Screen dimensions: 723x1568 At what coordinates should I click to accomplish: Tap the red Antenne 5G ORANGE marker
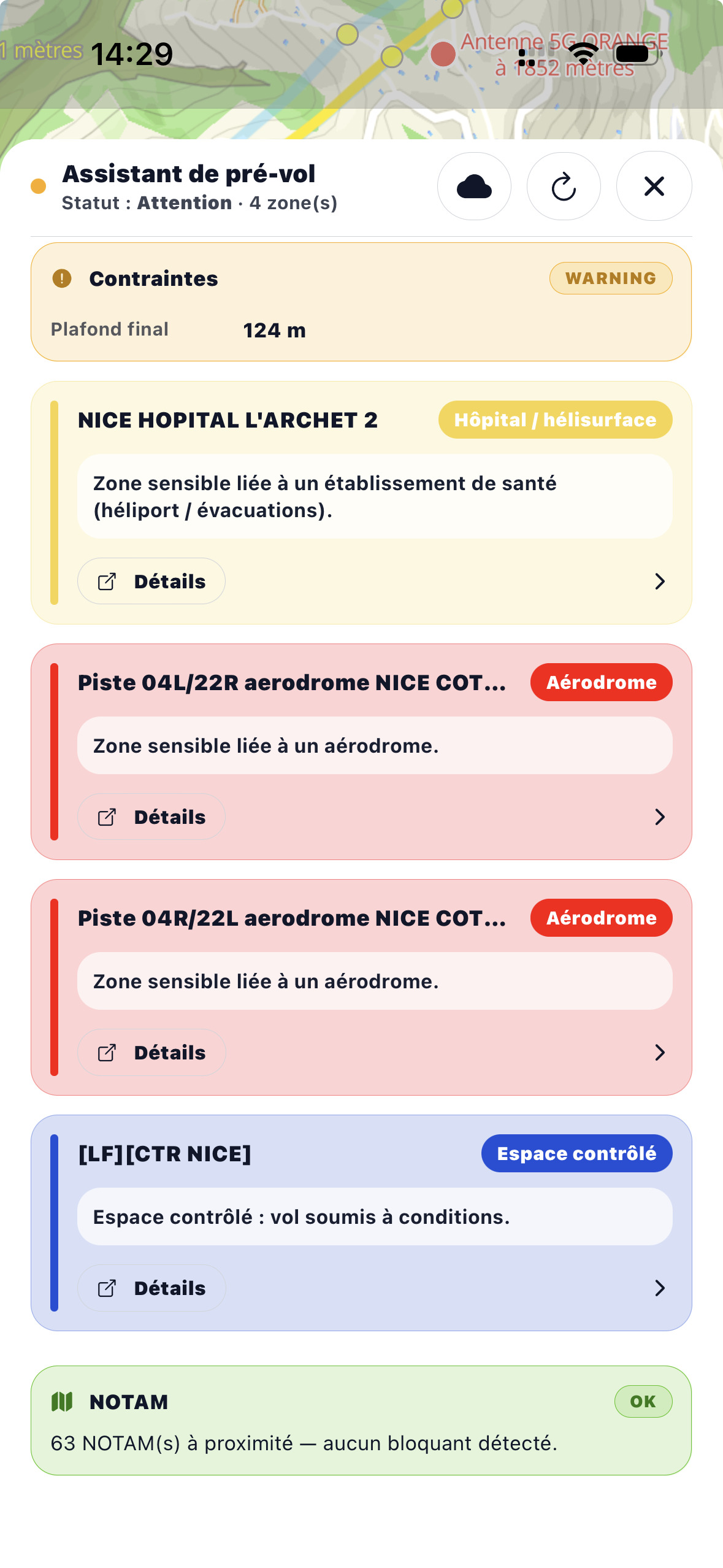pos(443,55)
